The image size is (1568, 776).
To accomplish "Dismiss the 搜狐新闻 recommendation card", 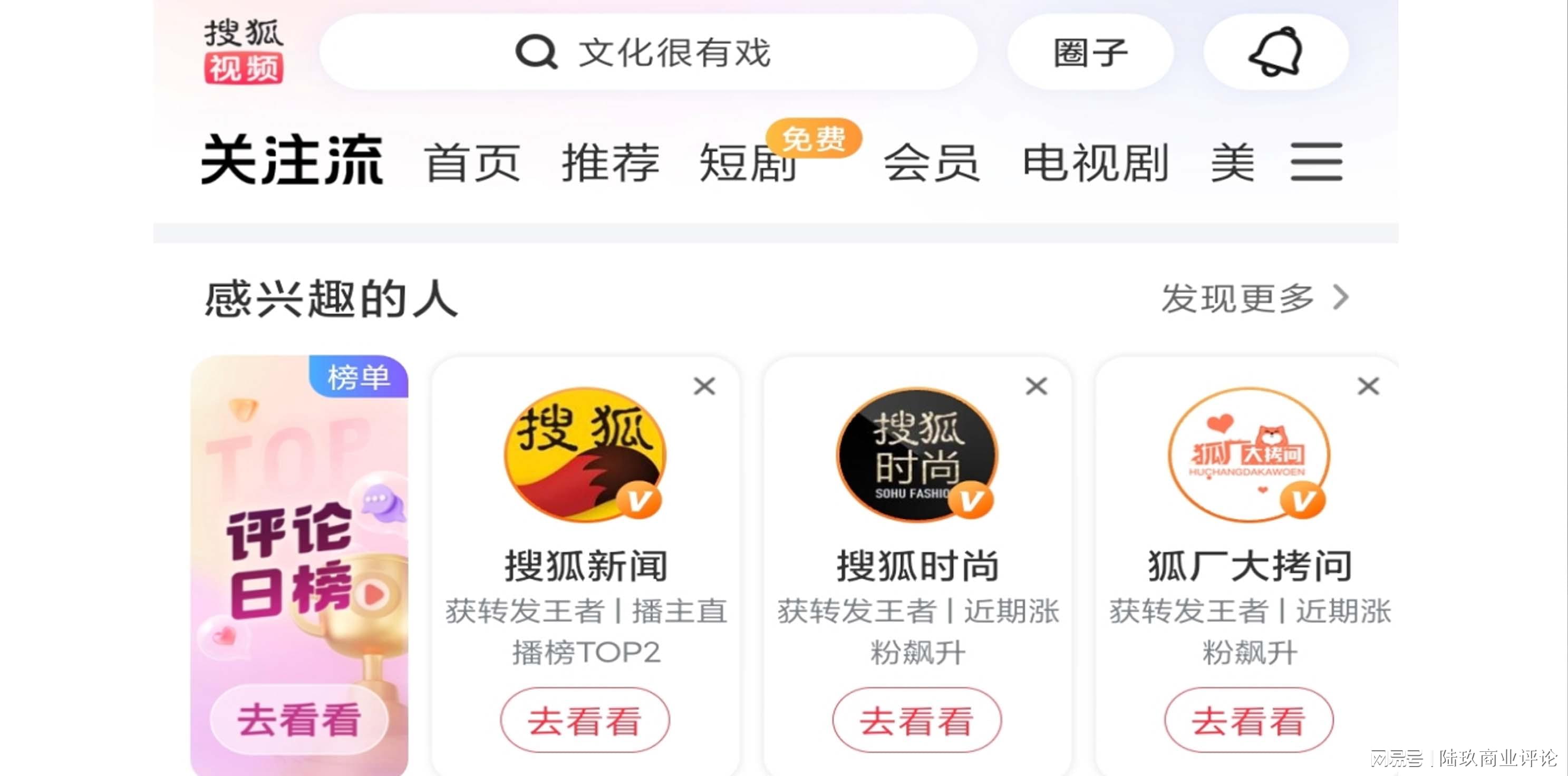I will (704, 386).
